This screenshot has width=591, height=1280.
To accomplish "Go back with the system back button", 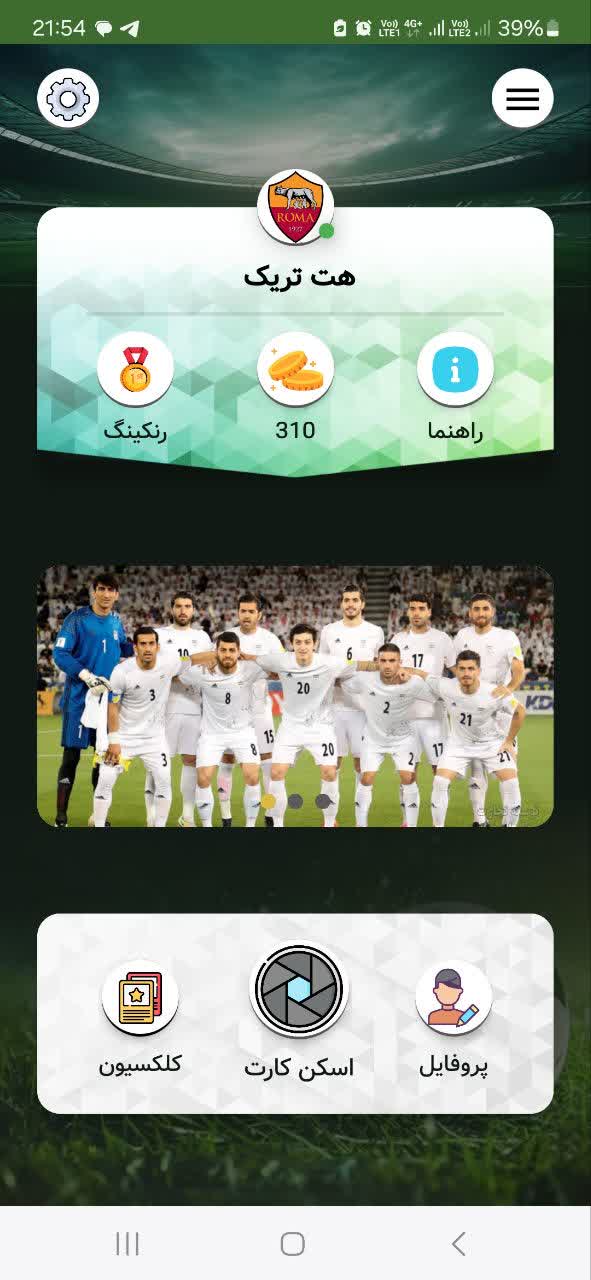I will coord(458,1243).
